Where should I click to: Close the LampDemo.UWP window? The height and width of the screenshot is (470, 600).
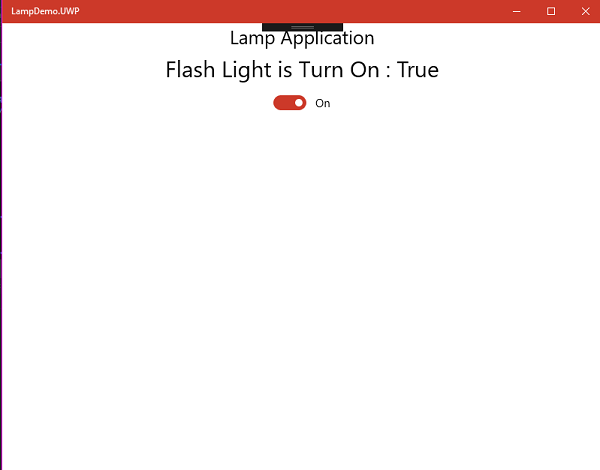585,11
